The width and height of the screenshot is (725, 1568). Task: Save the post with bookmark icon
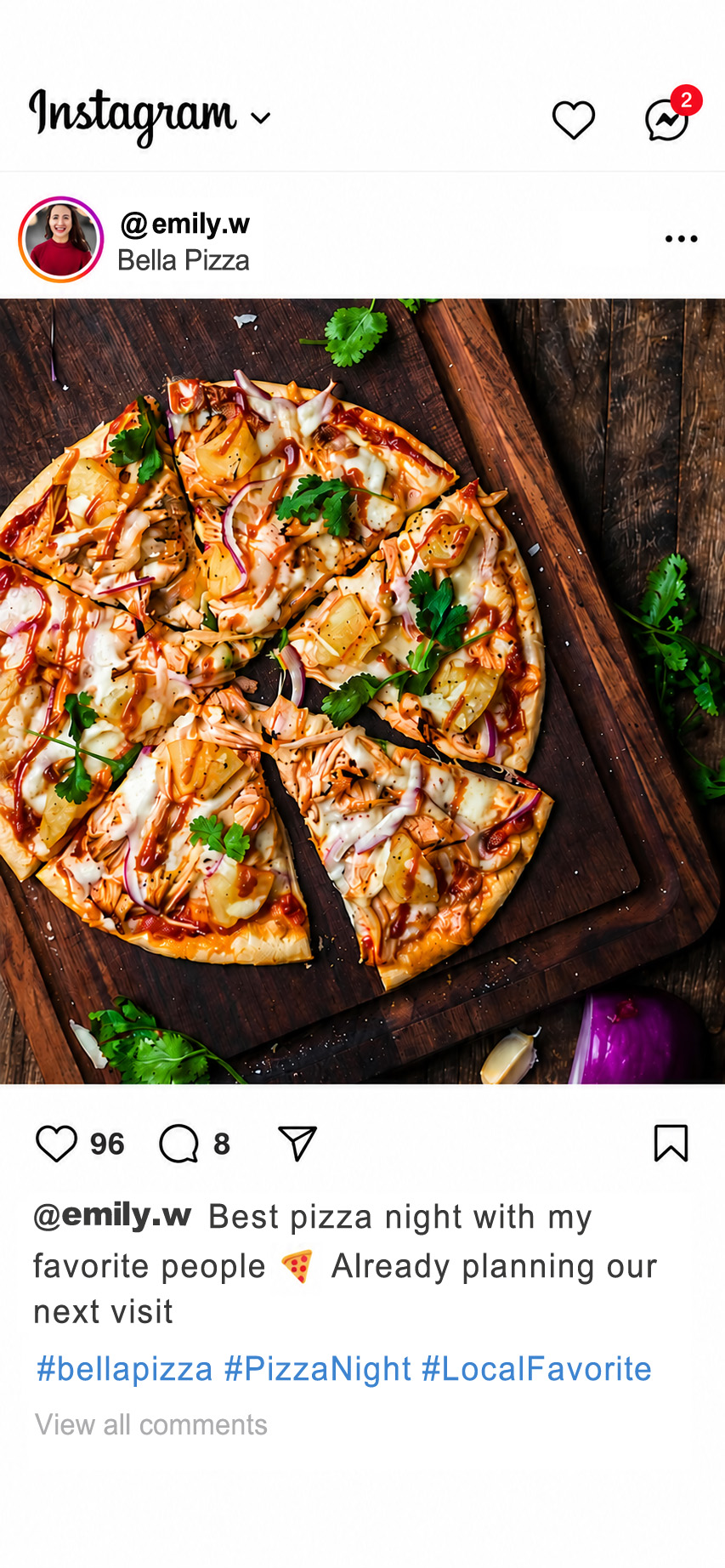pyautogui.click(x=671, y=1144)
